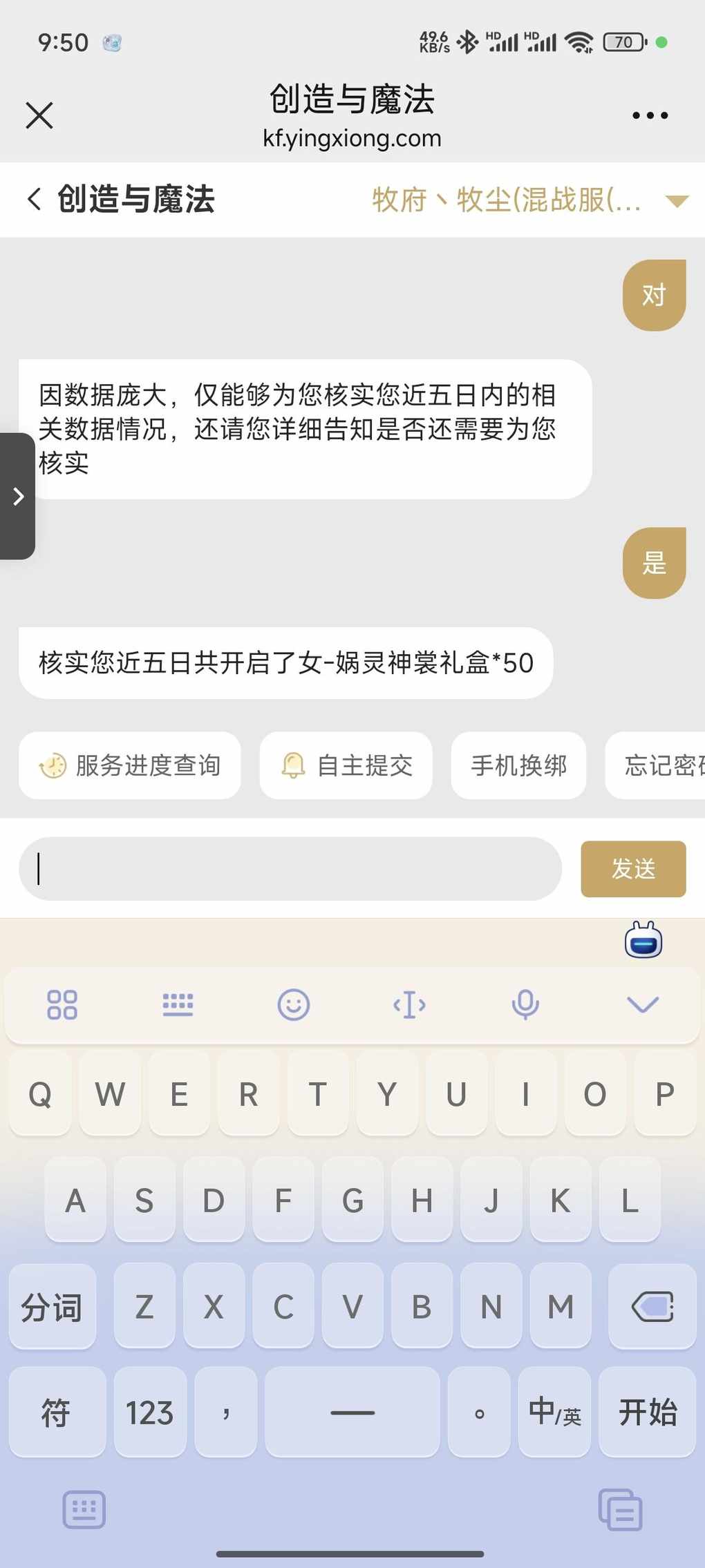This screenshot has width=705, height=1568.
Task: Select the 自主提交 chip
Action: click(346, 765)
